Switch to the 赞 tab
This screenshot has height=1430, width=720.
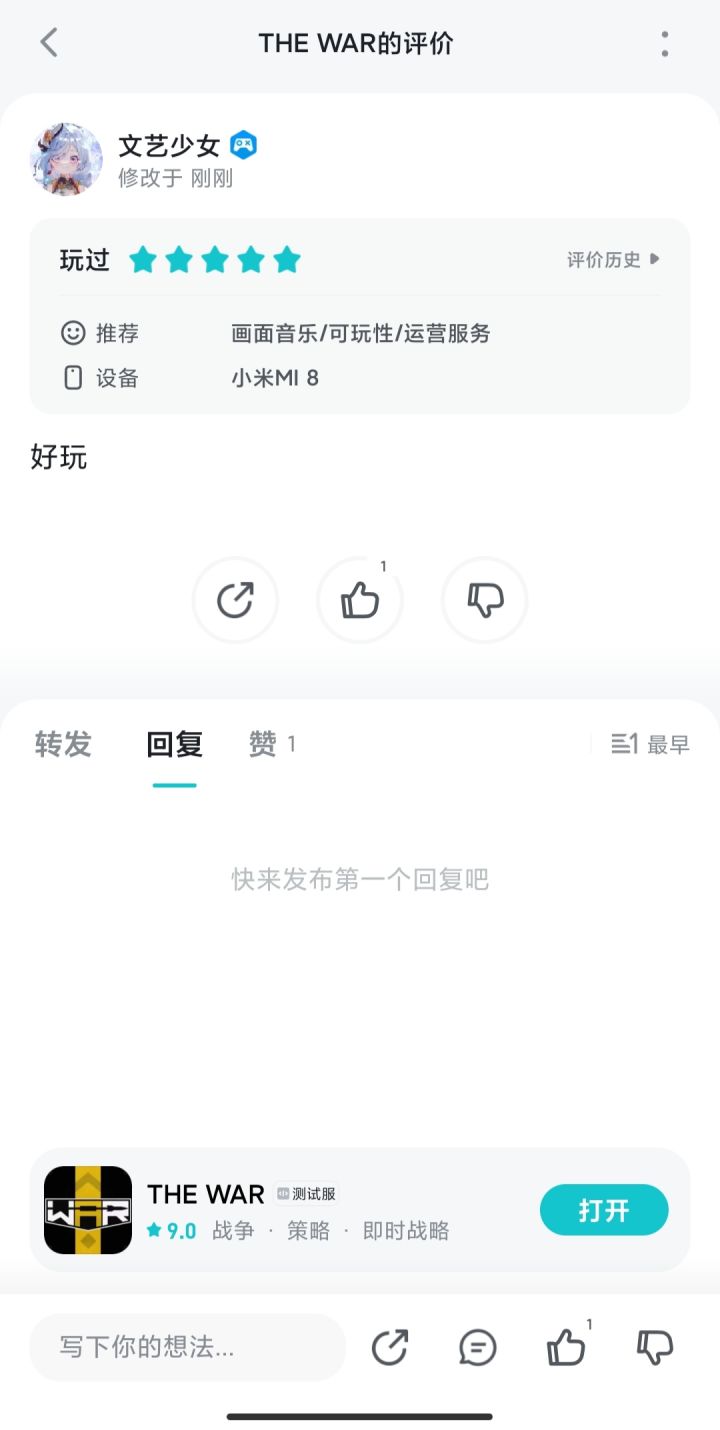pos(271,744)
